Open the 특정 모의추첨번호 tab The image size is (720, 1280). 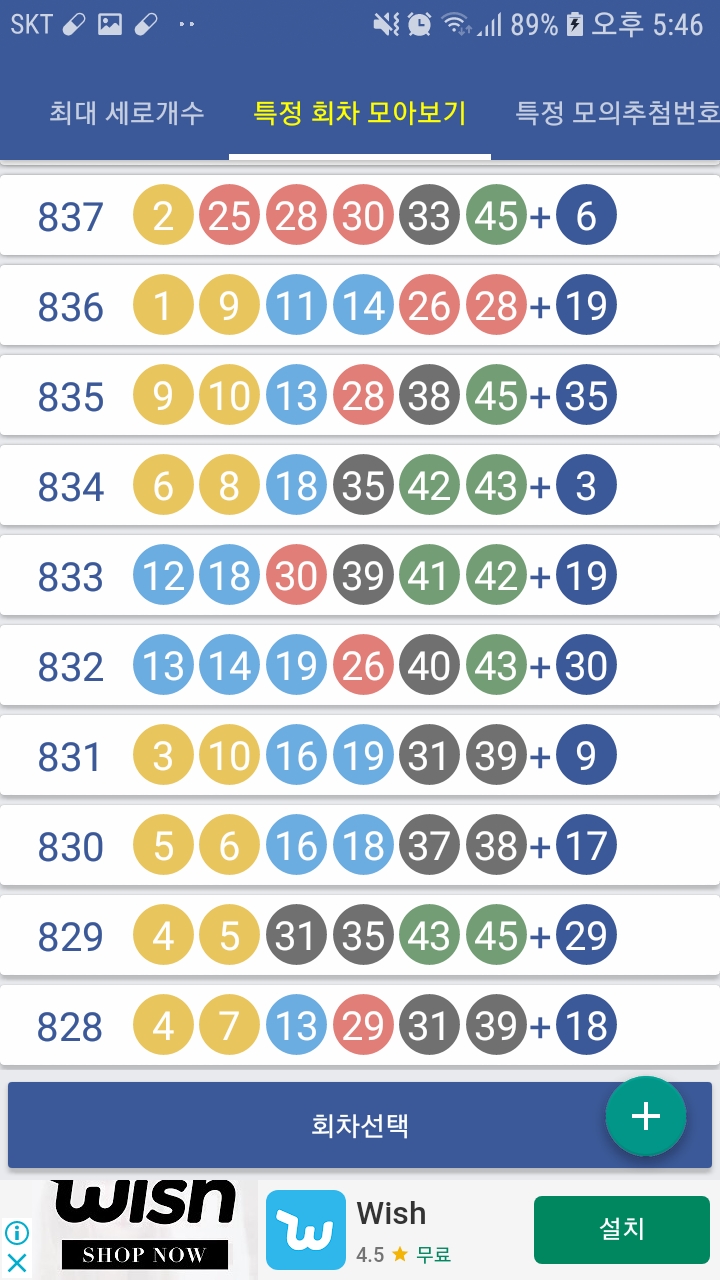(x=617, y=112)
